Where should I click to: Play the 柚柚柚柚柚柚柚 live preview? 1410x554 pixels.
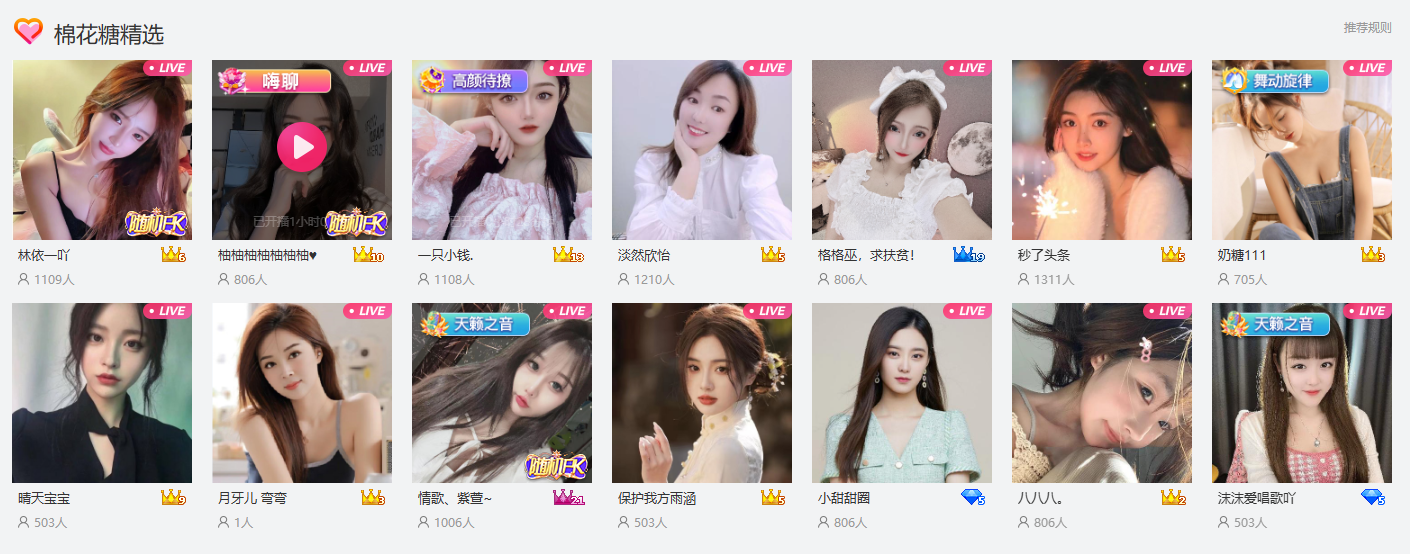pyautogui.click(x=301, y=148)
